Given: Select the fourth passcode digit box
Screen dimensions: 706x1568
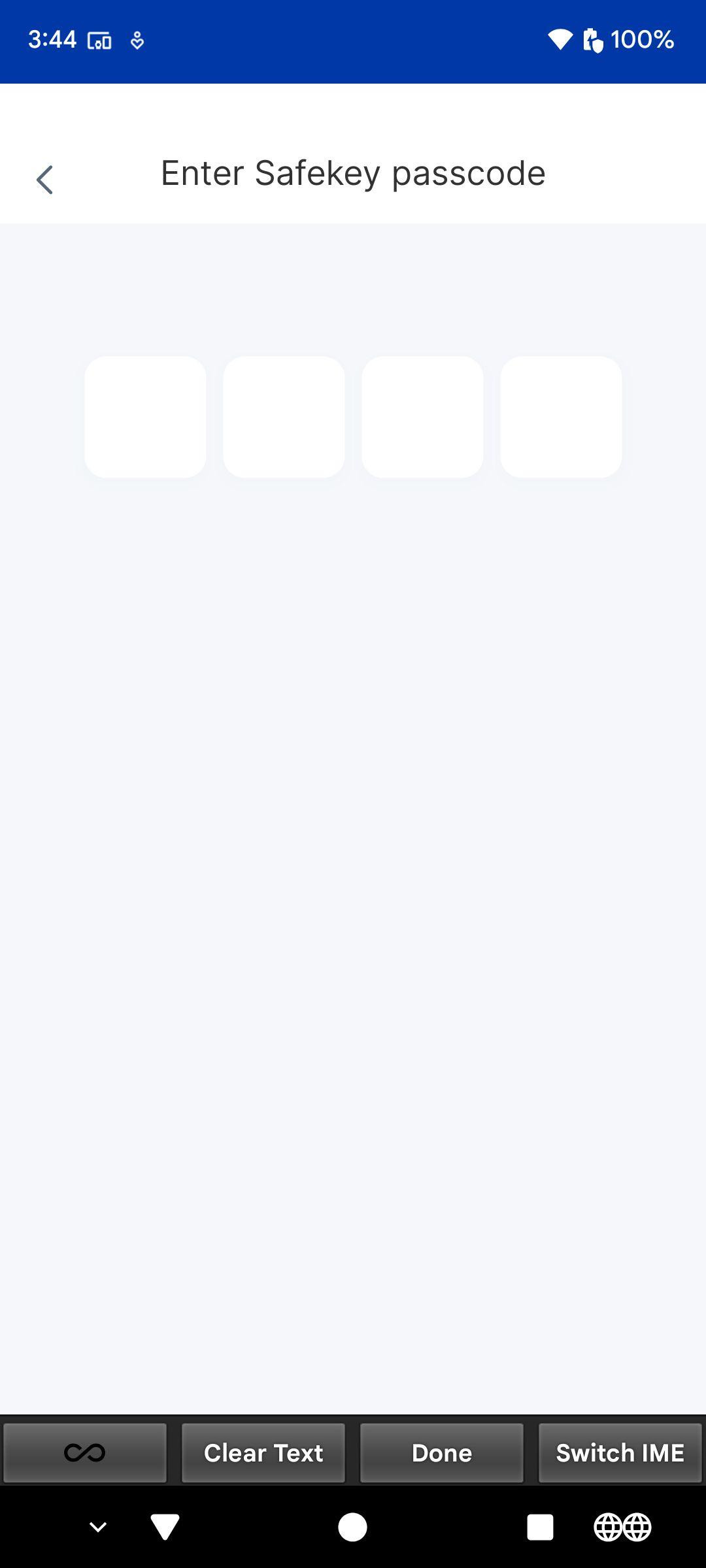Looking at the screenshot, I should [x=561, y=417].
